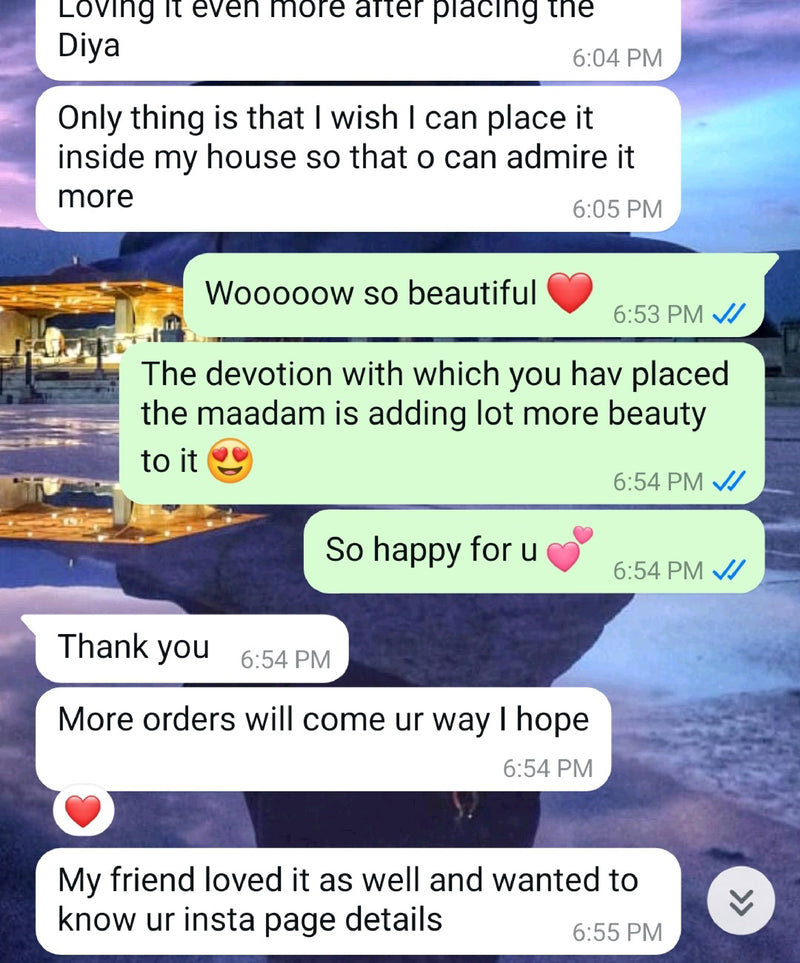
Task: Jump to the latest messages with the down-arrow button
Action: 740,901
